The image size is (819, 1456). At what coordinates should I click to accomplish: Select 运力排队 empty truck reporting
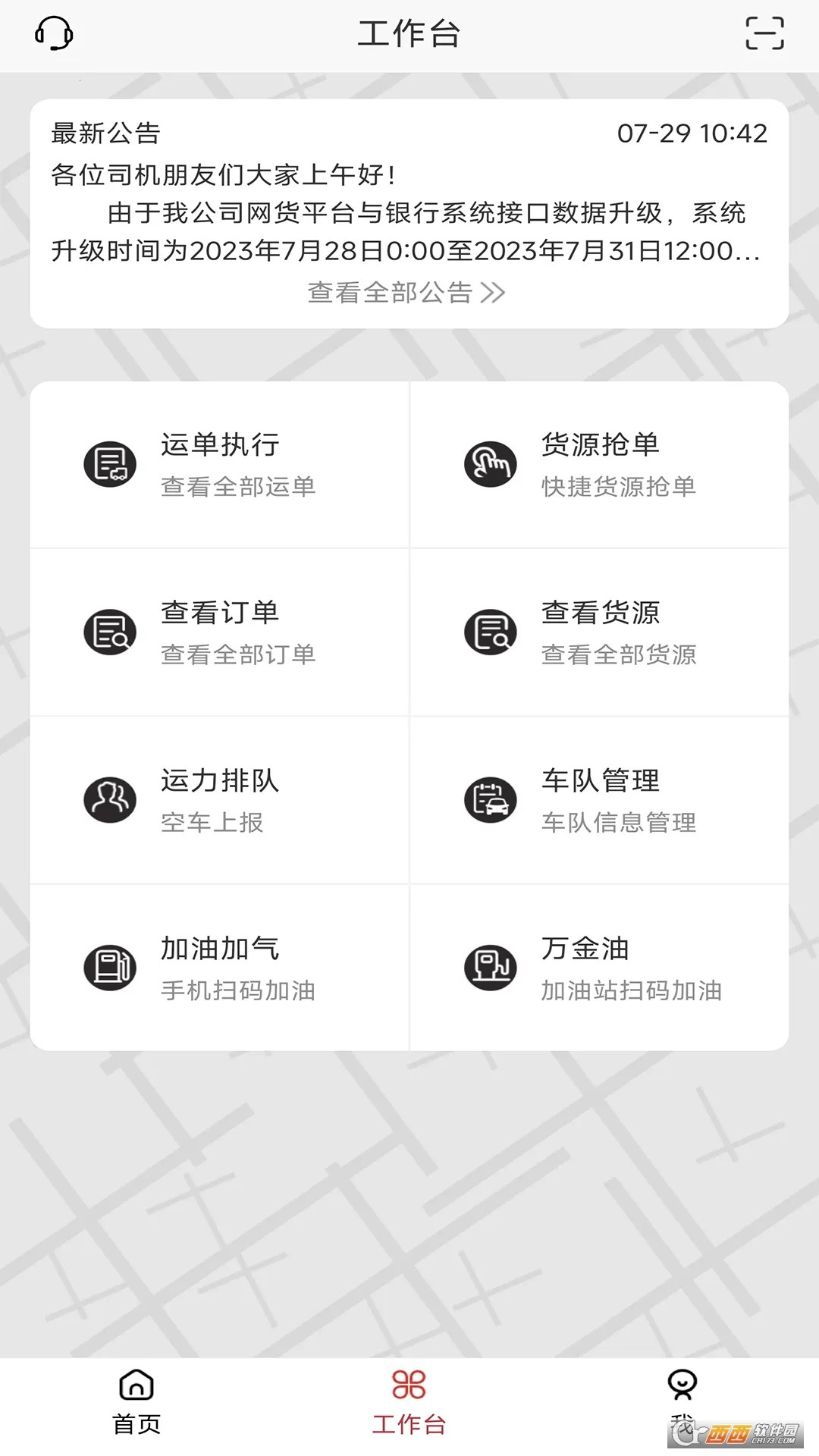tap(220, 800)
